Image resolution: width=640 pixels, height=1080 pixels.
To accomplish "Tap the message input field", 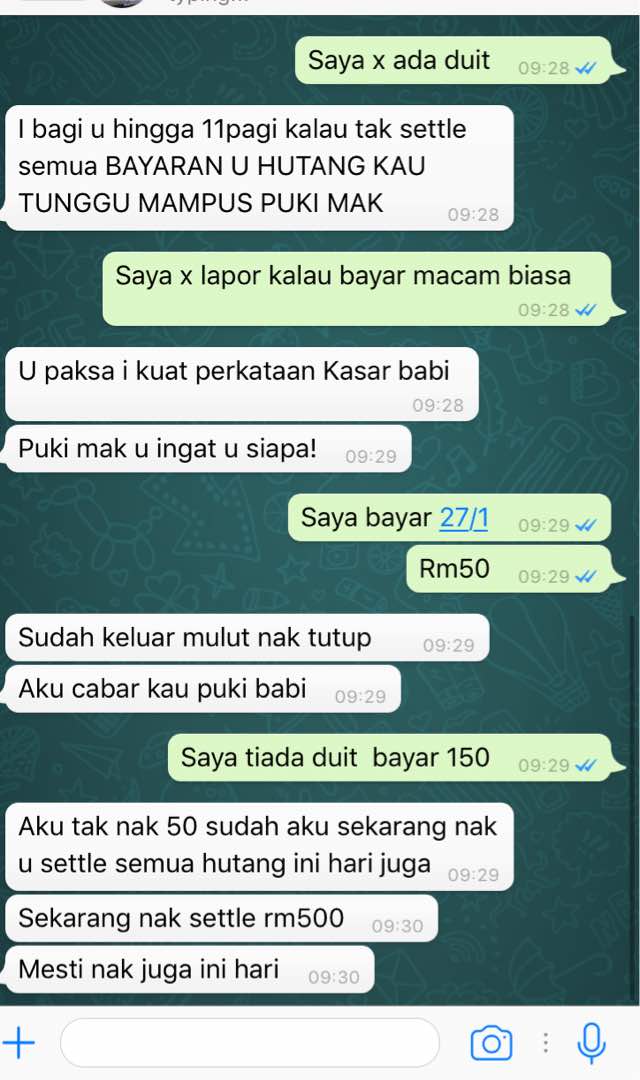I will (x=249, y=1043).
